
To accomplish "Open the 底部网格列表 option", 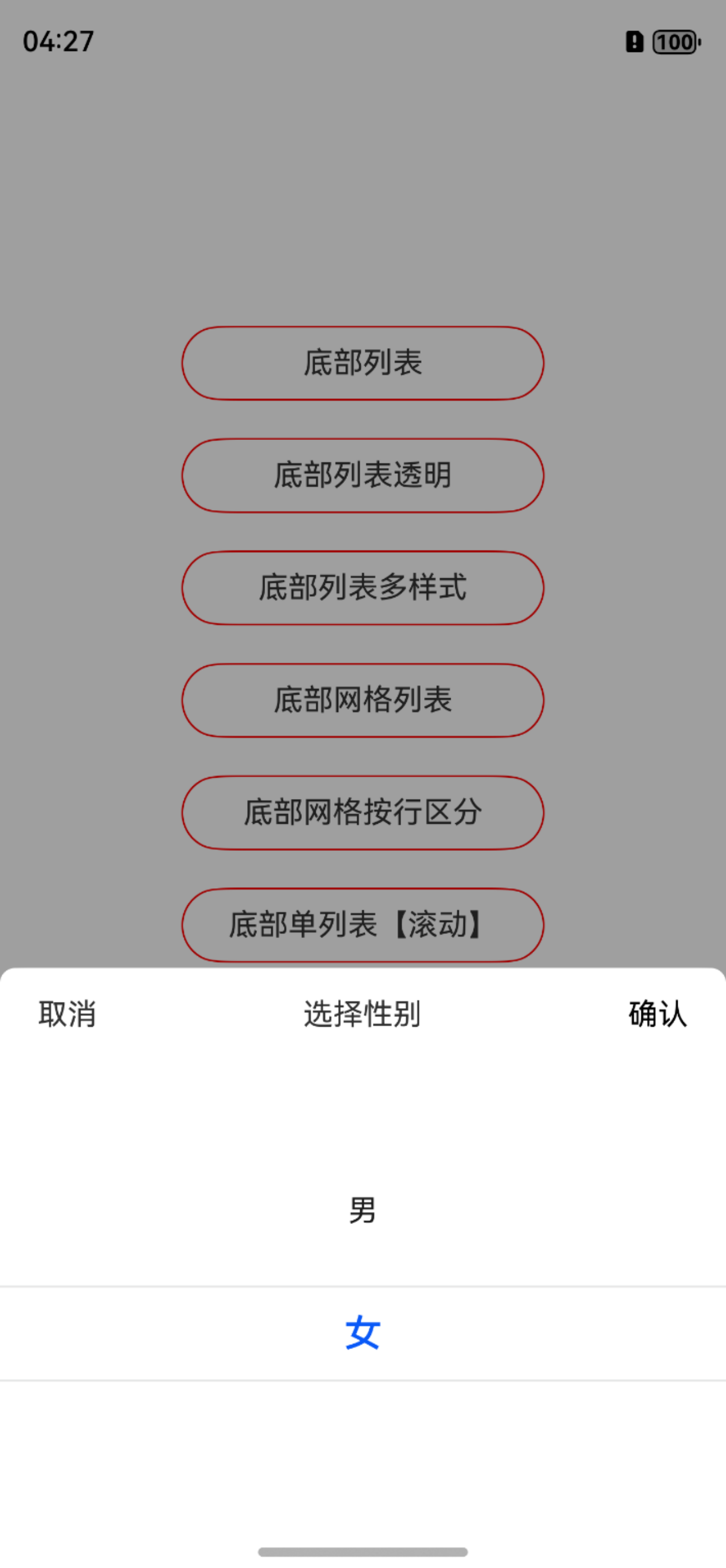I will click(362, 700).
